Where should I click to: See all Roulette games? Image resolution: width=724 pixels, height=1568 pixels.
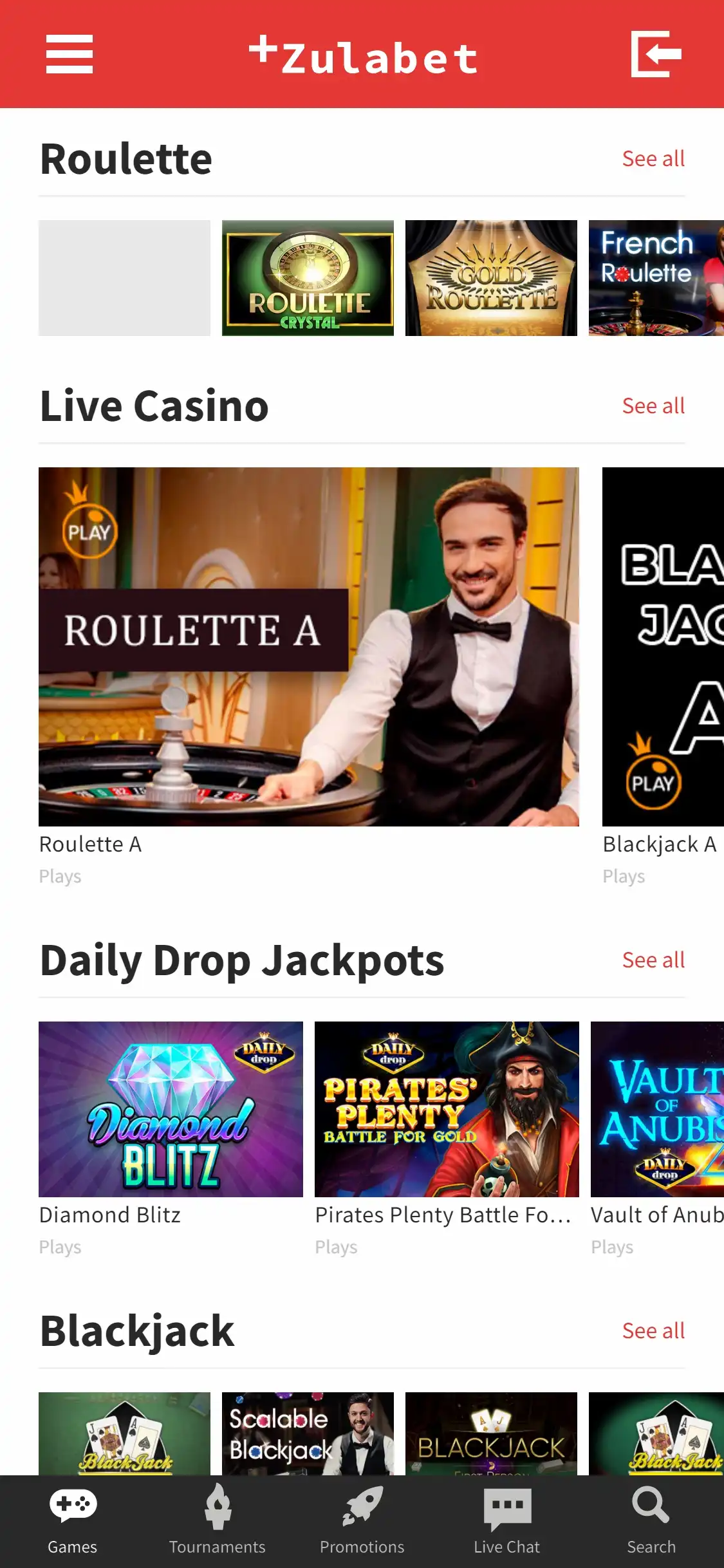[x=653, y=158]
